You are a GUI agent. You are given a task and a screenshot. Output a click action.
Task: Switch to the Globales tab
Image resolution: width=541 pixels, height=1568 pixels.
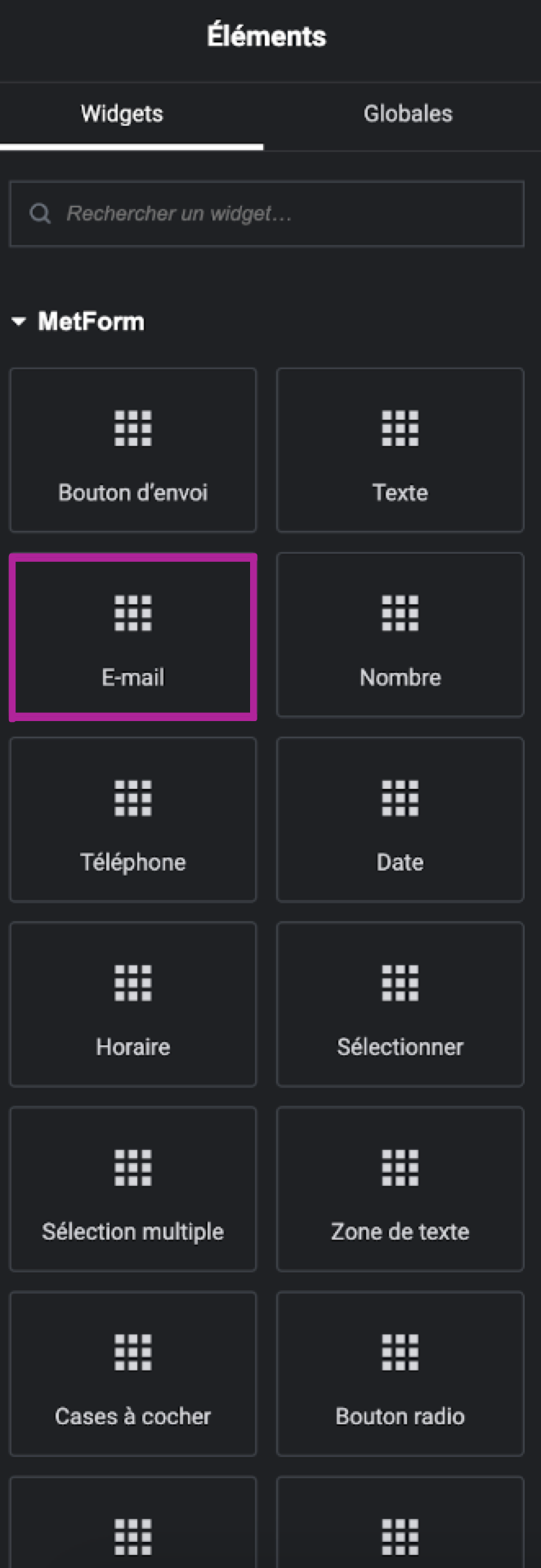click(x=408, y=114)
